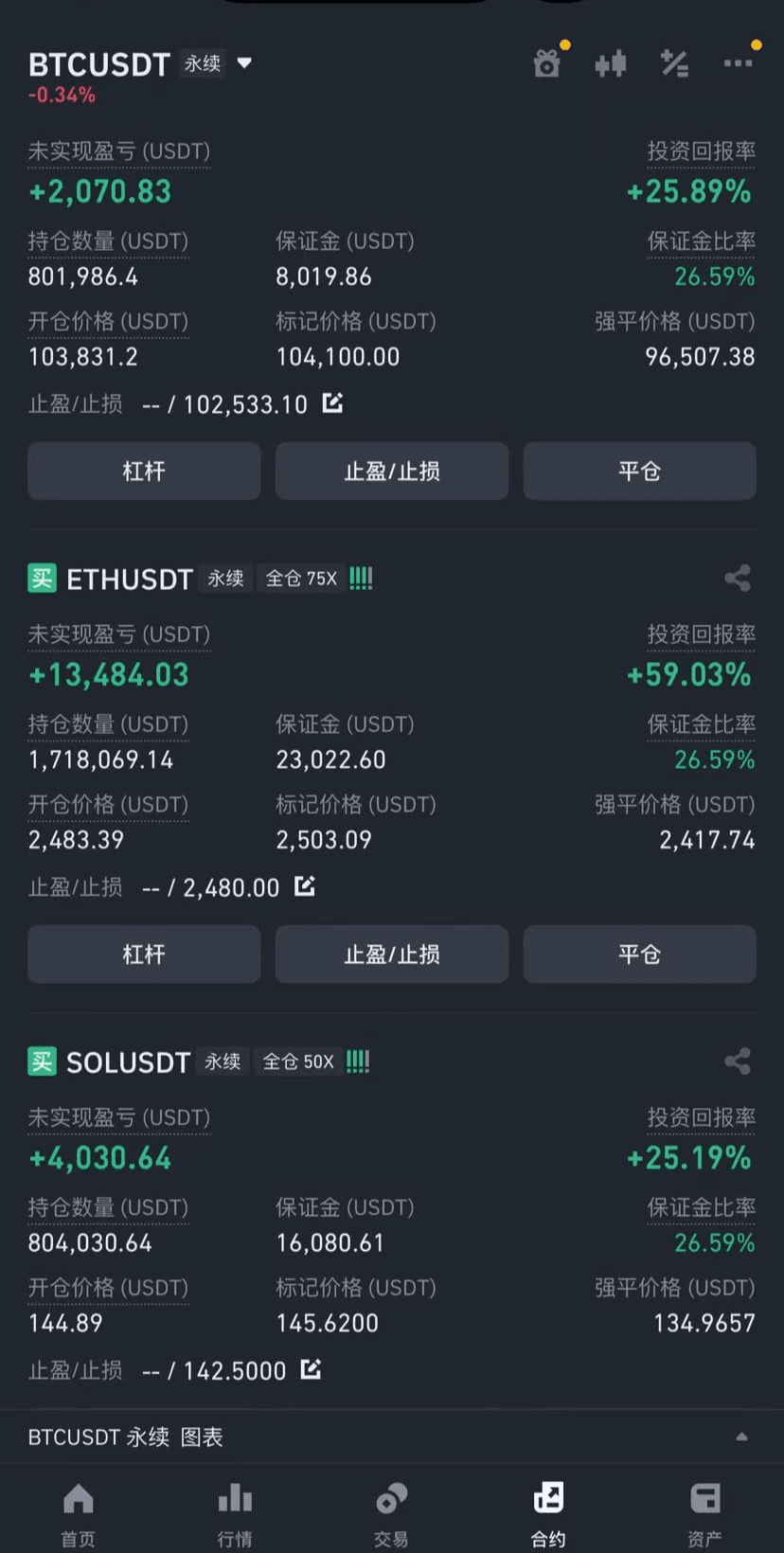This screenshot has height=1553, width=784.
Task: Tap 杠杆 button for BTCUSDT position
Action: [x=144, y=471]
